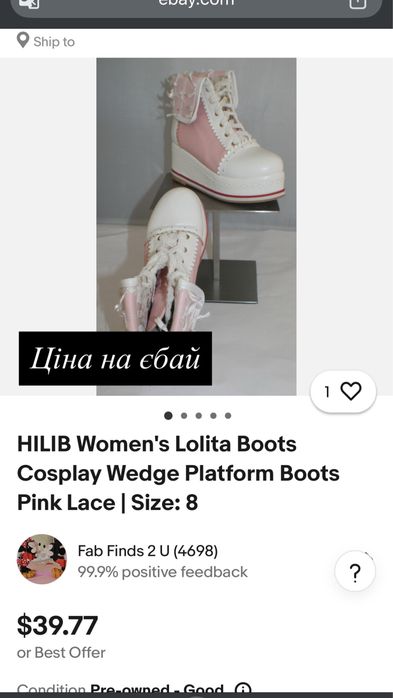
Task: Tap the ebay.com browser address bar
Action: (x=196, y=4)
